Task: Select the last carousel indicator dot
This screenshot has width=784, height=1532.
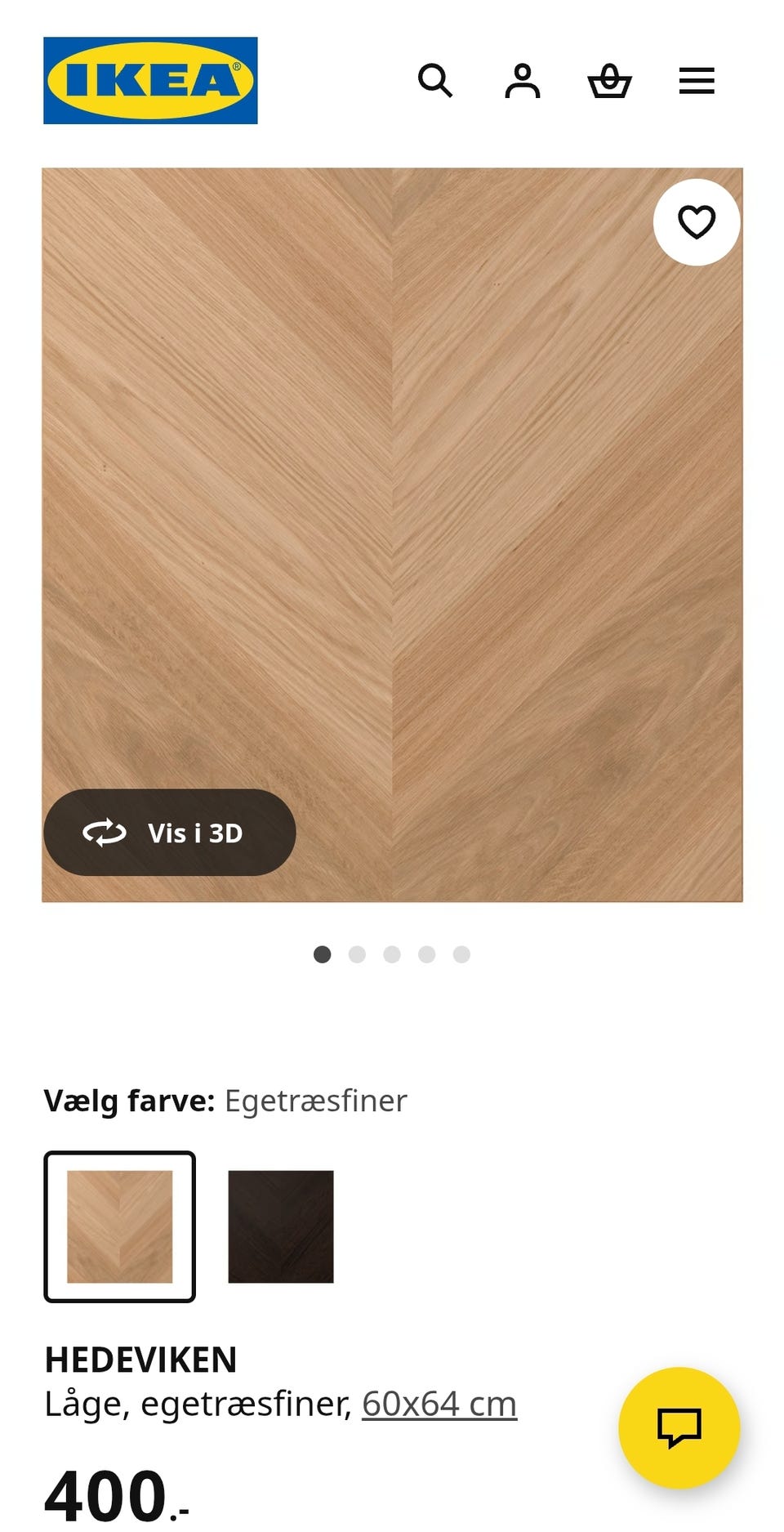Action: click(x=461, y=953)
